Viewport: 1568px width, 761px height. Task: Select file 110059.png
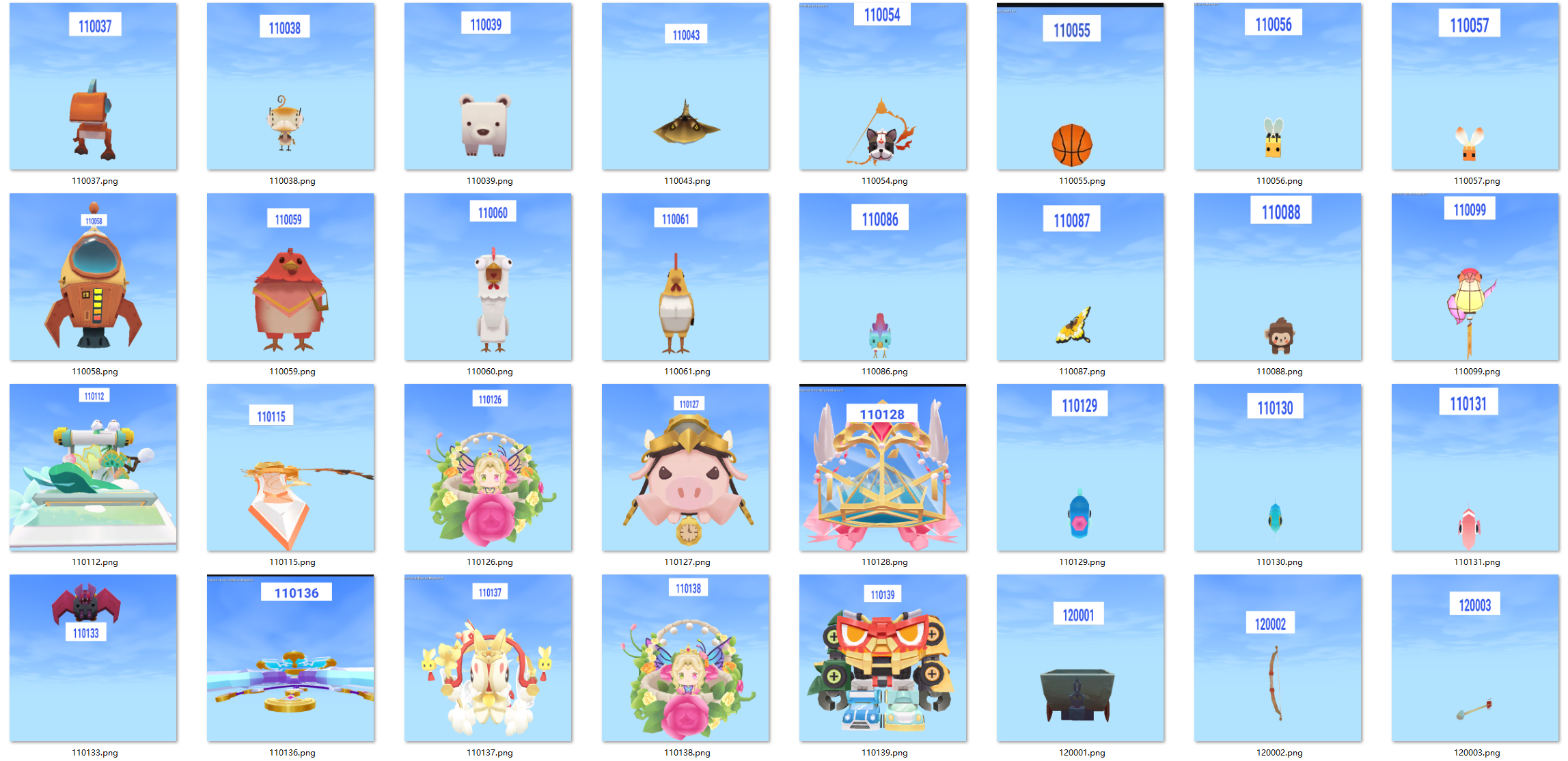tap(290, 277)
